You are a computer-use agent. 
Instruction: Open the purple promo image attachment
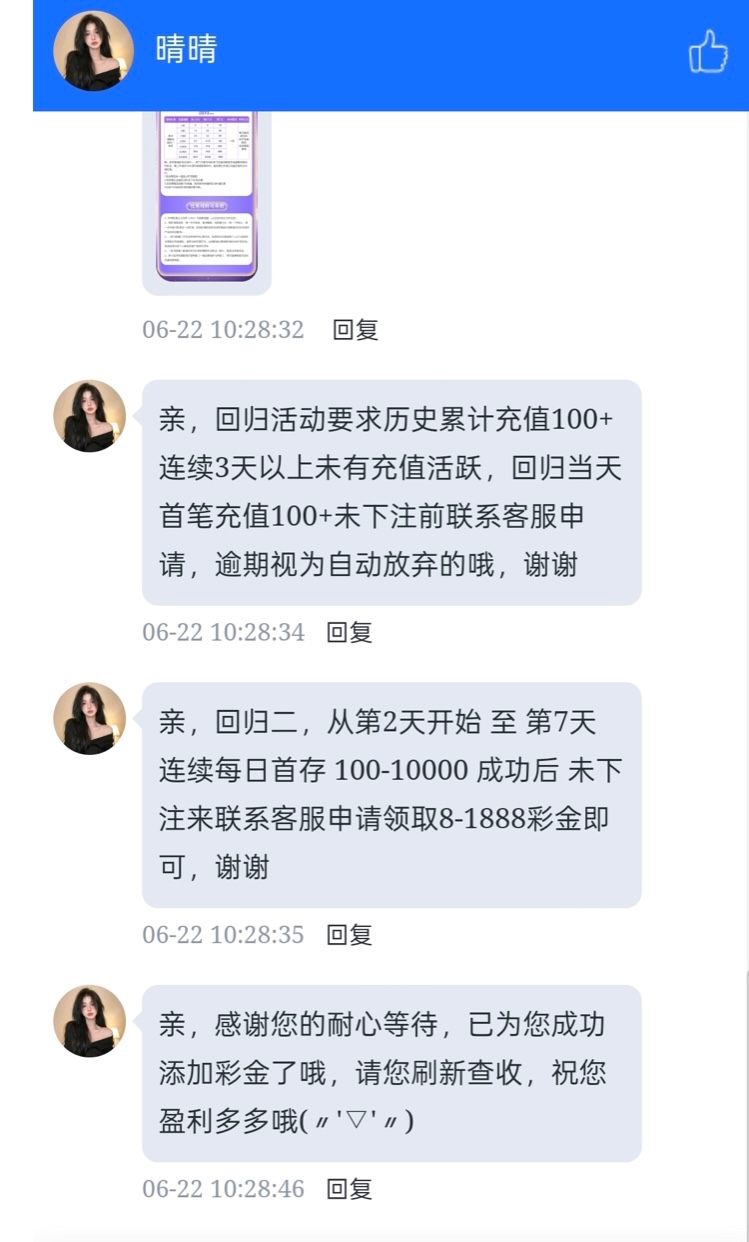(x=207, y=195)
